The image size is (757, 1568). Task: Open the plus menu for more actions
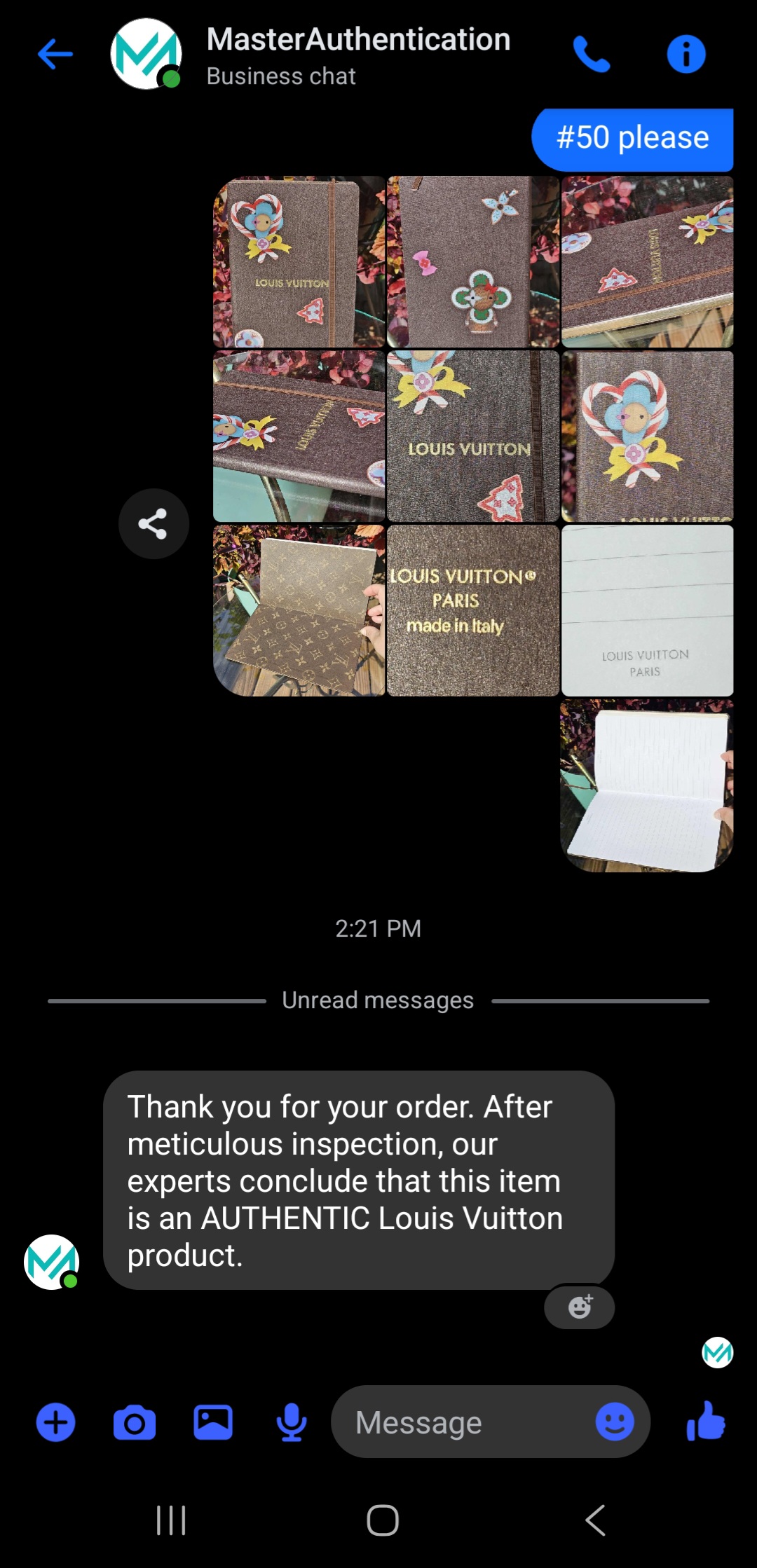(55, 1422)
